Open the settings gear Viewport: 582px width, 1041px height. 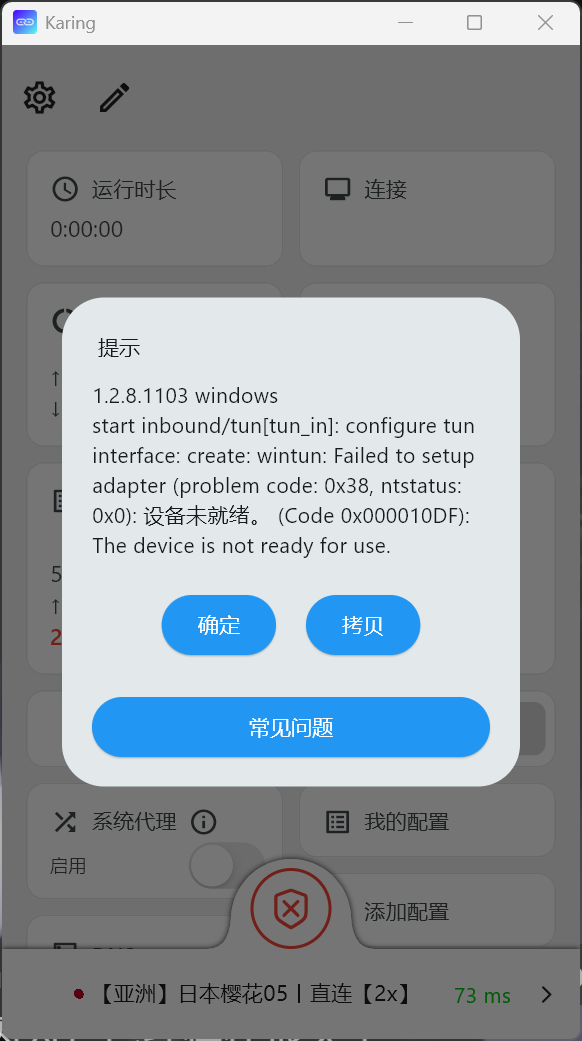click(40, 98)
